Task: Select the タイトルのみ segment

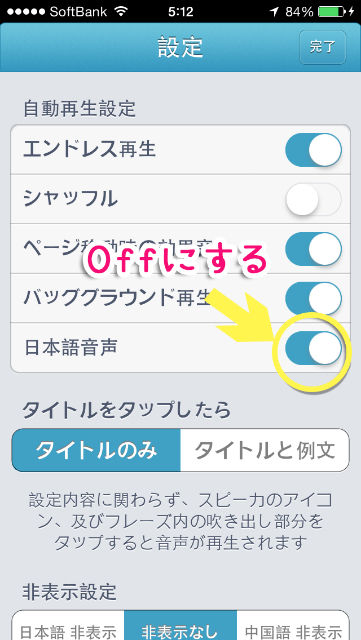Action: [96, 450]
